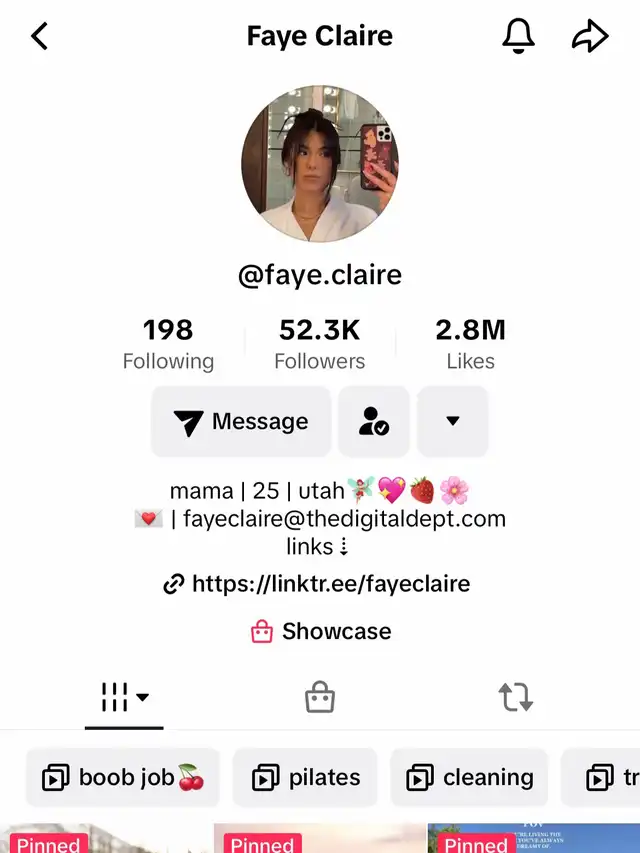
Task: Open the boob job playlist
Action: 123,777
